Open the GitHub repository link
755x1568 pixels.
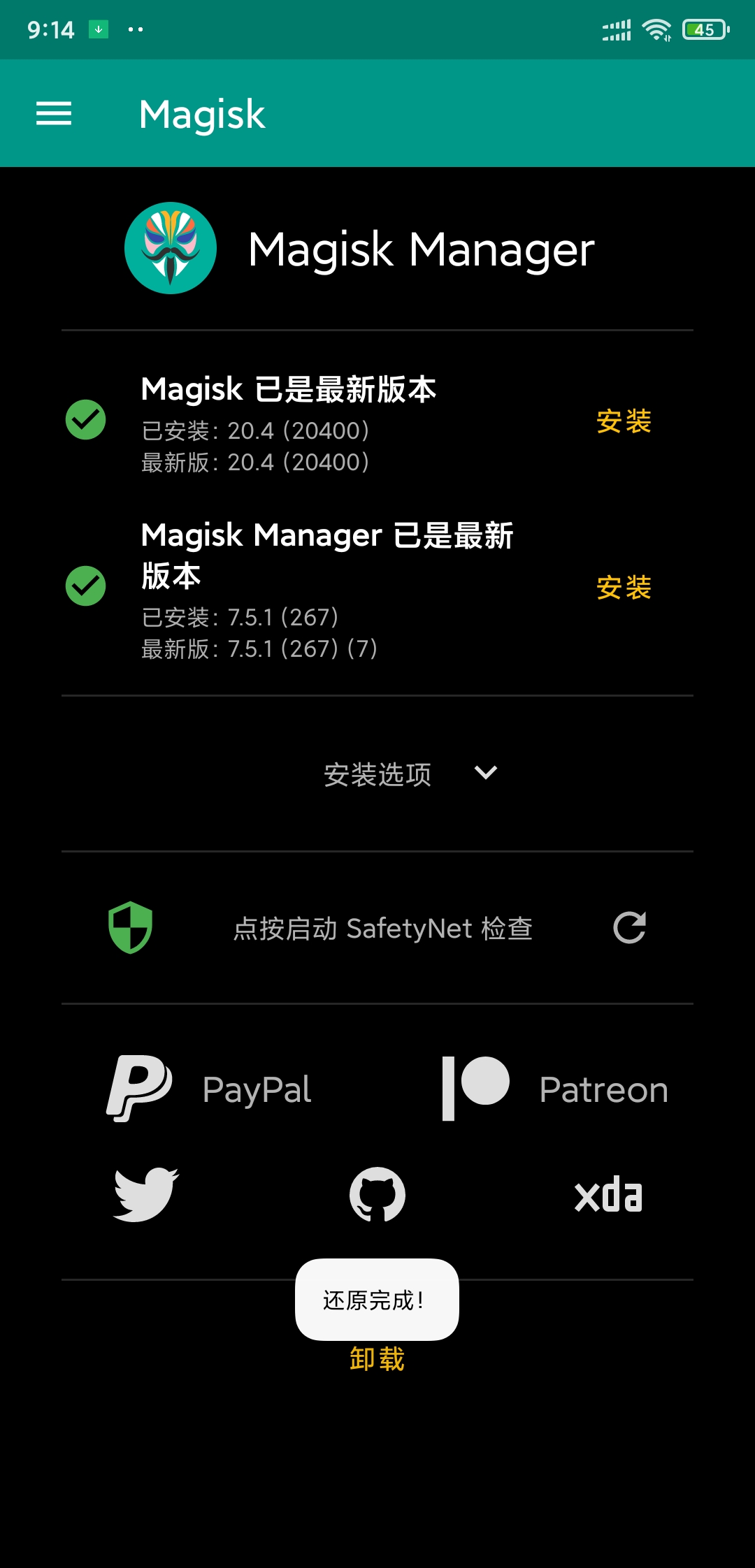coord(377,1194)
